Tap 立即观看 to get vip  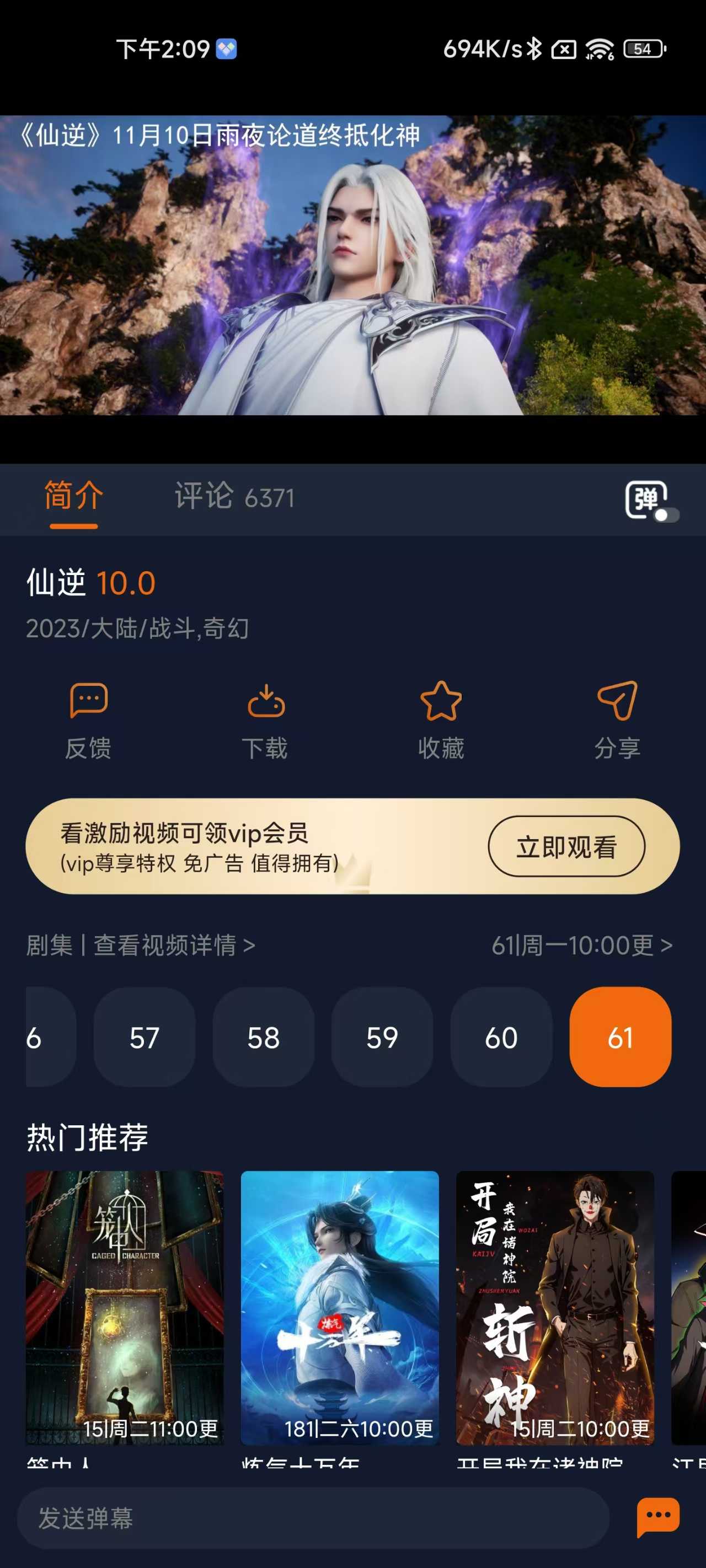[566, 846]
